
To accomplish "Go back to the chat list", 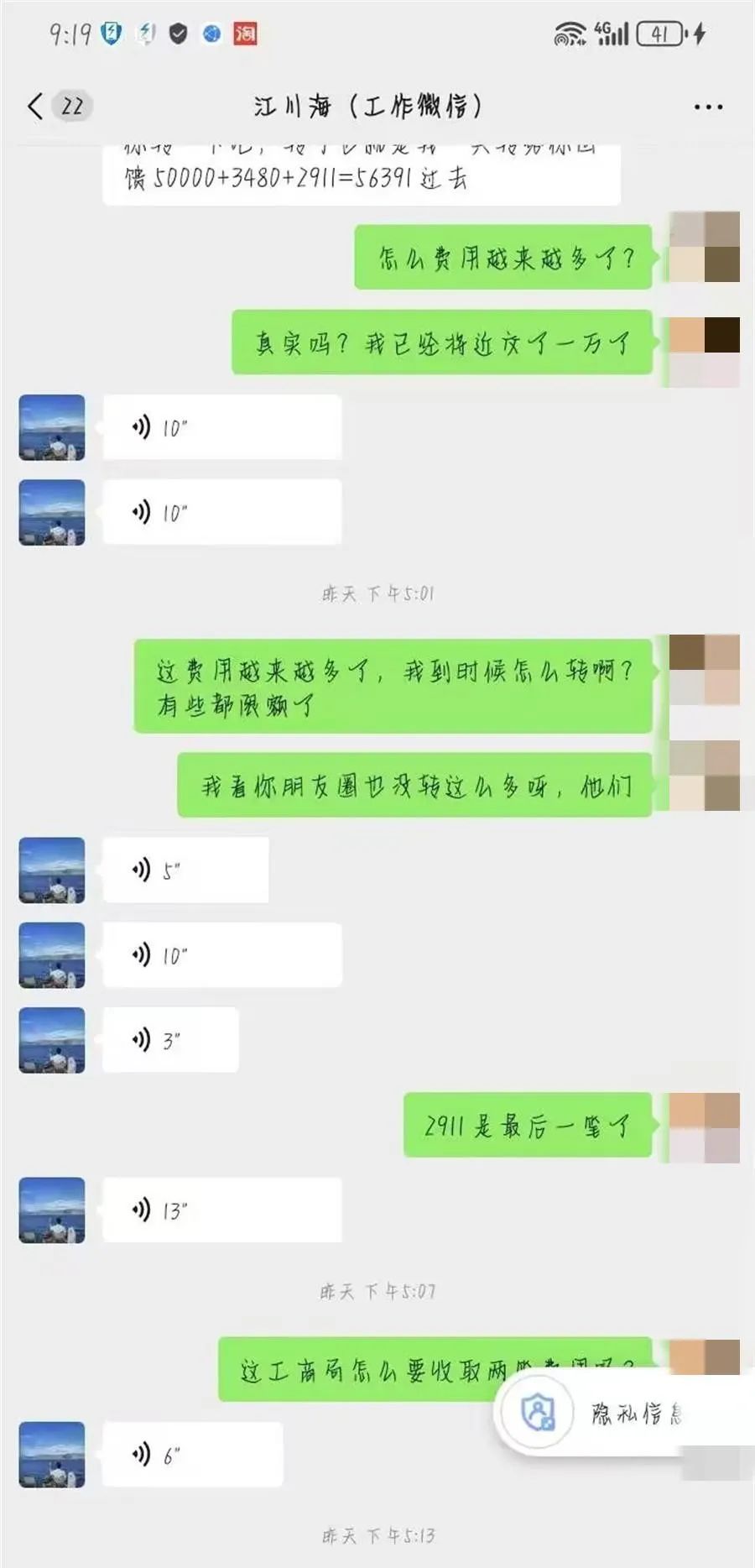I will tap(35, 107).
